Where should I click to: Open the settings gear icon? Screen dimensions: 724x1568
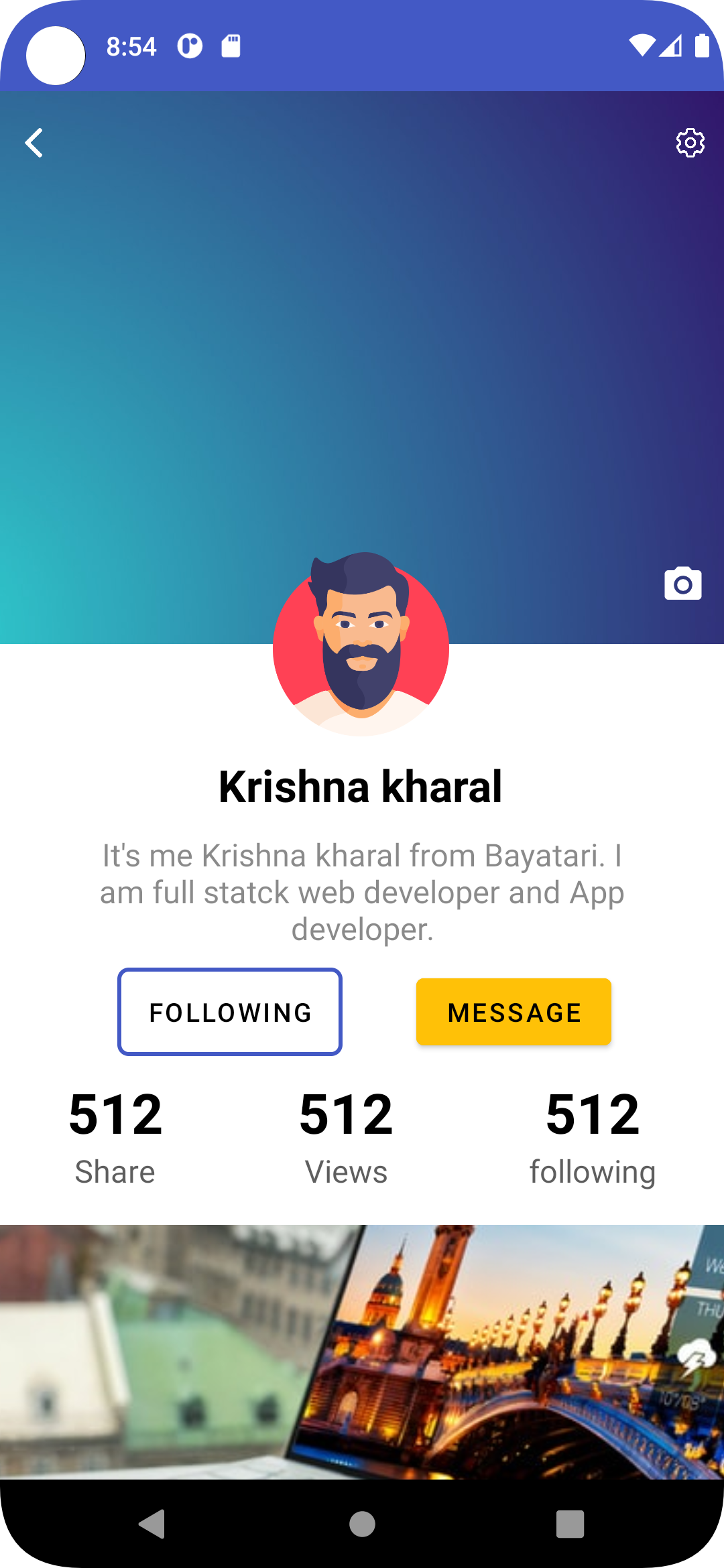click(x=690, y=143)
